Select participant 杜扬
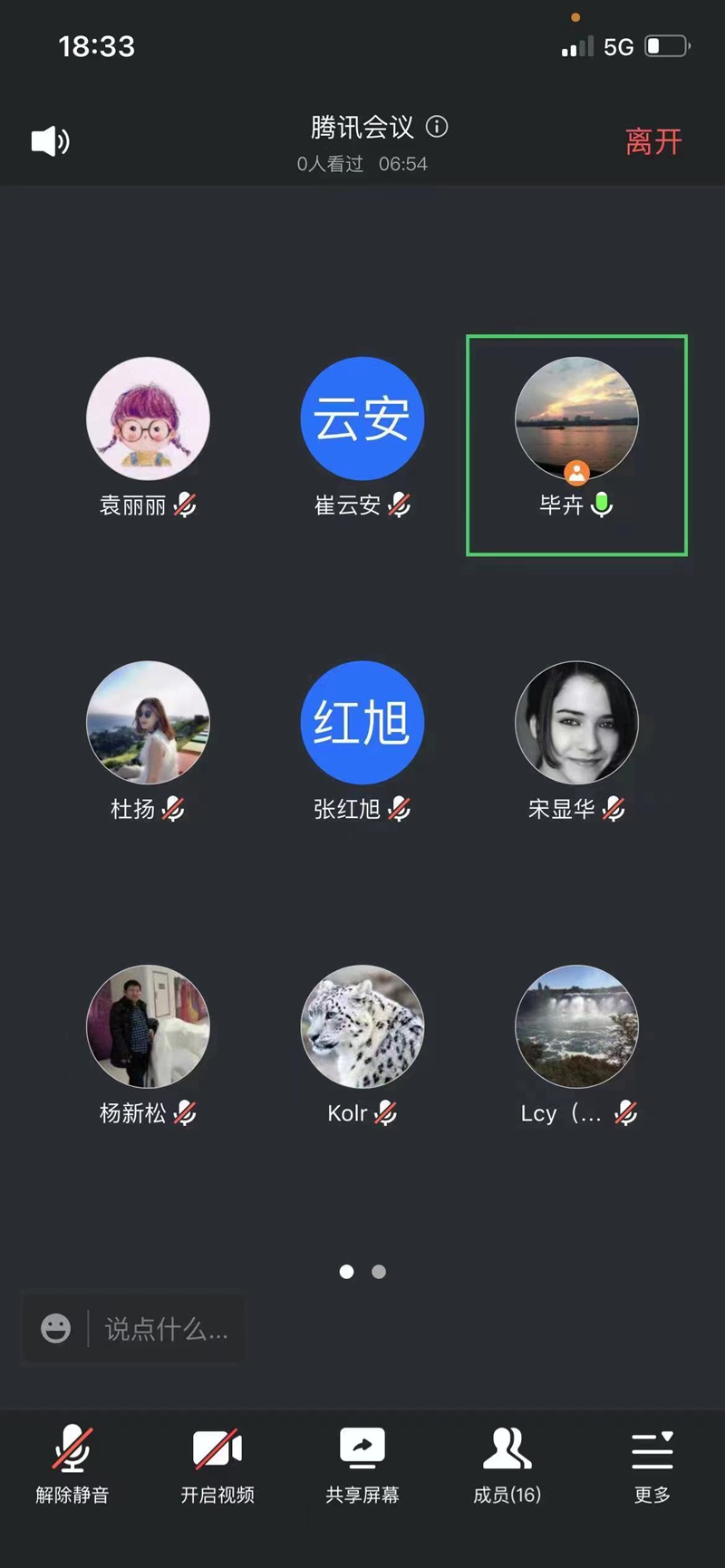 pos(148,723)
